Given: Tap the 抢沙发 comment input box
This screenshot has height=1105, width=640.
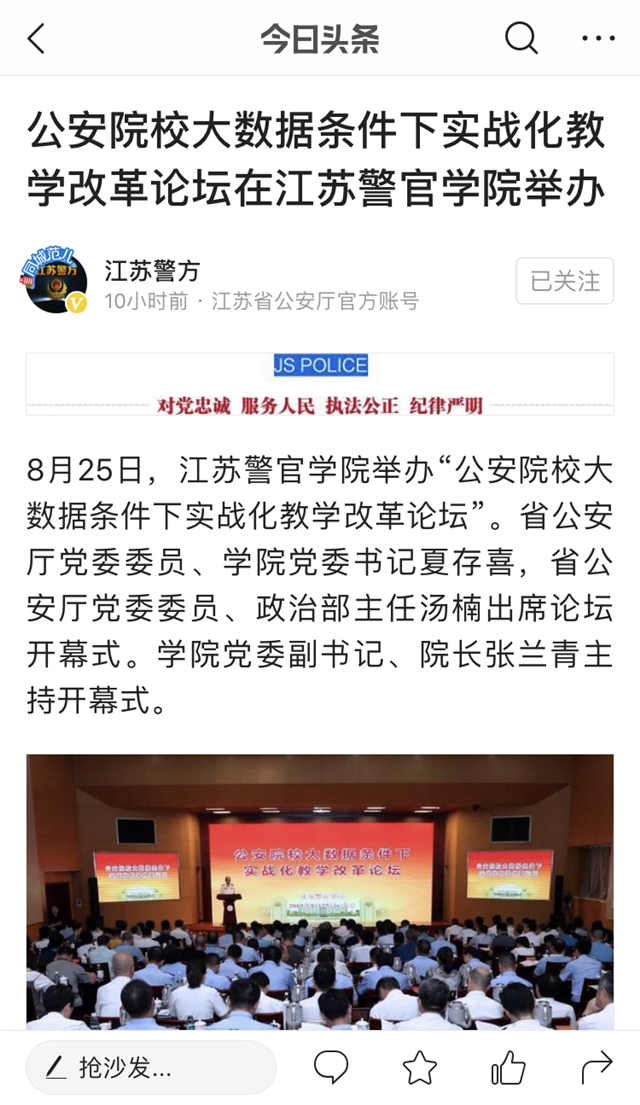Looking at the screenshot, I should click(x=150, y=1067).
